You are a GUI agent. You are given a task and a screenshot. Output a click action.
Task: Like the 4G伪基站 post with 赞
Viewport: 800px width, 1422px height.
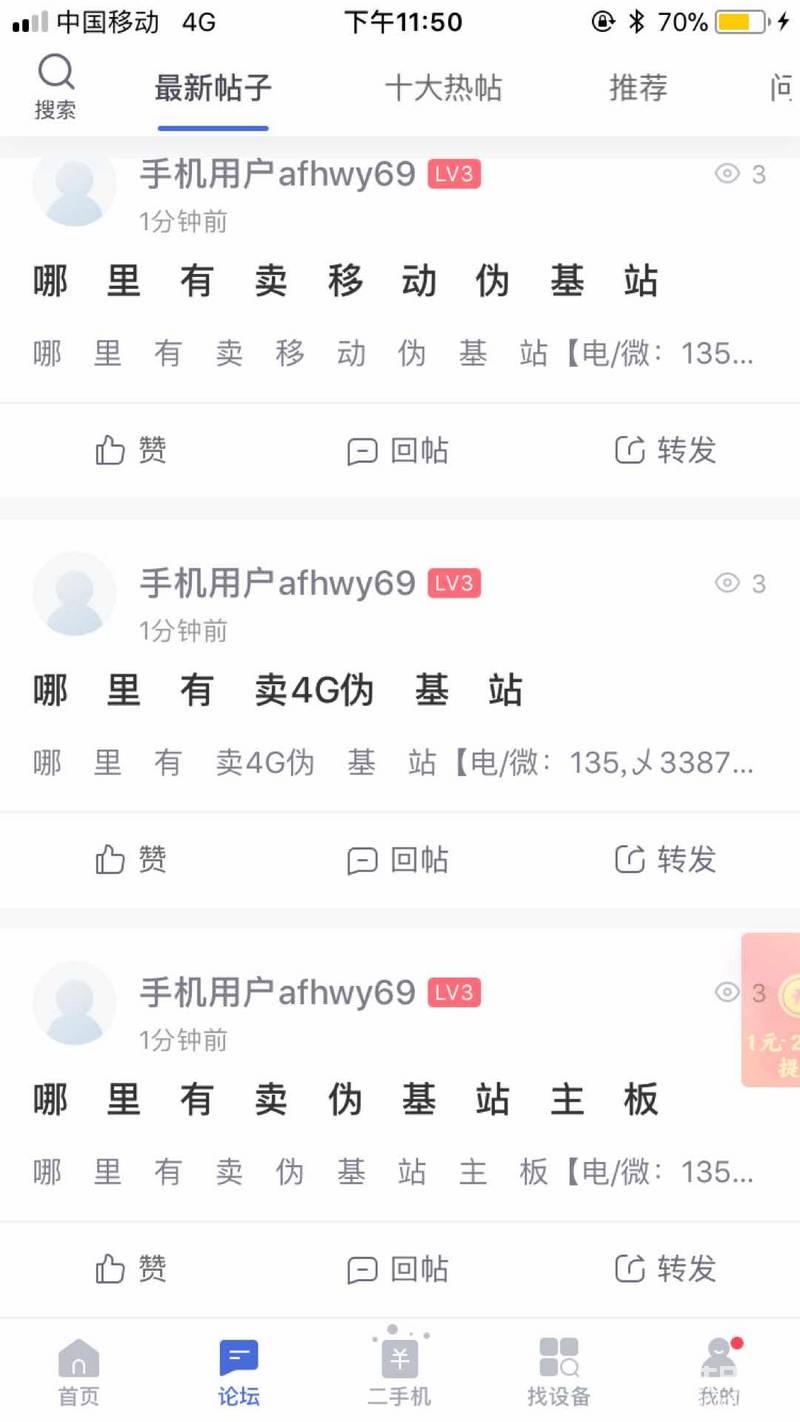point(131,859)
